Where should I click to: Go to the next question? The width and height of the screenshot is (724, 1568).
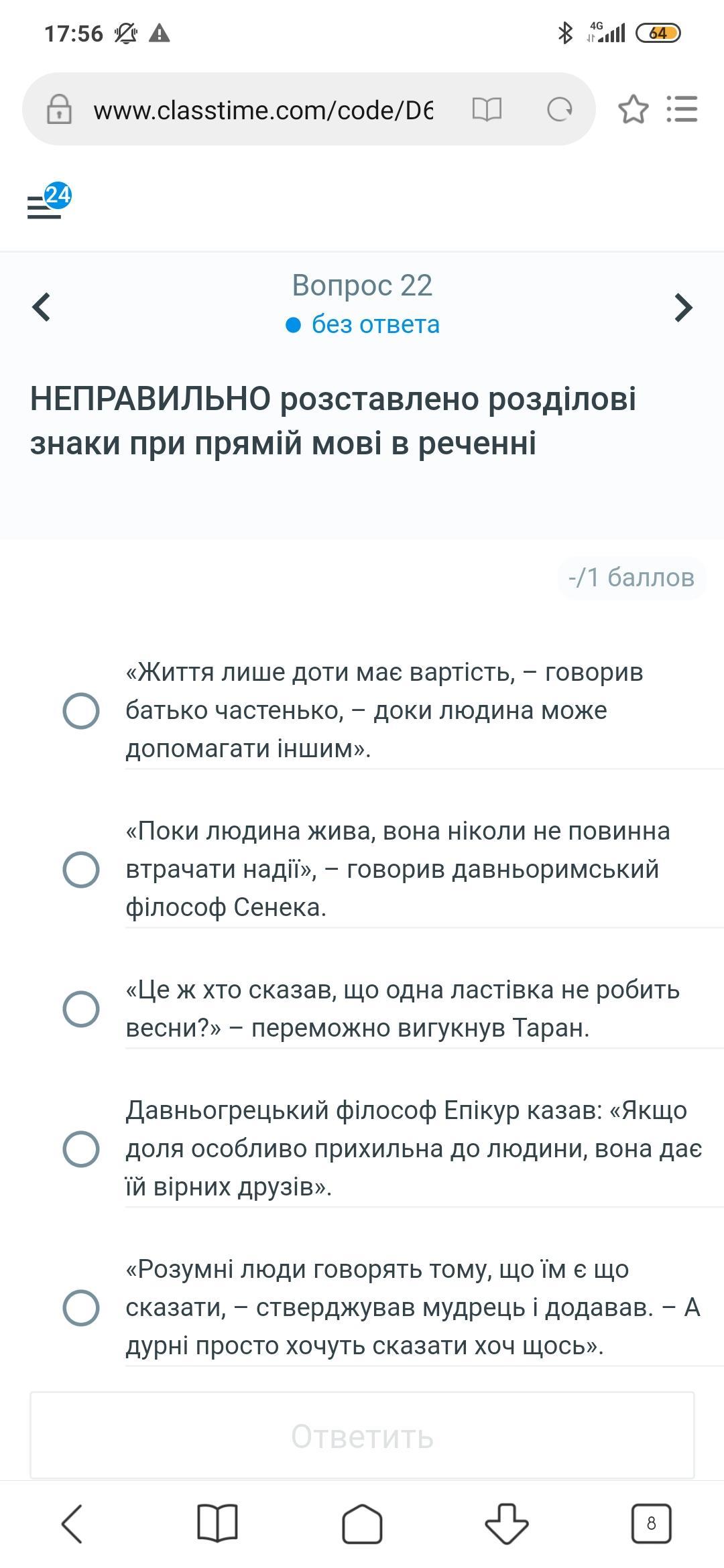click(683, 307)
